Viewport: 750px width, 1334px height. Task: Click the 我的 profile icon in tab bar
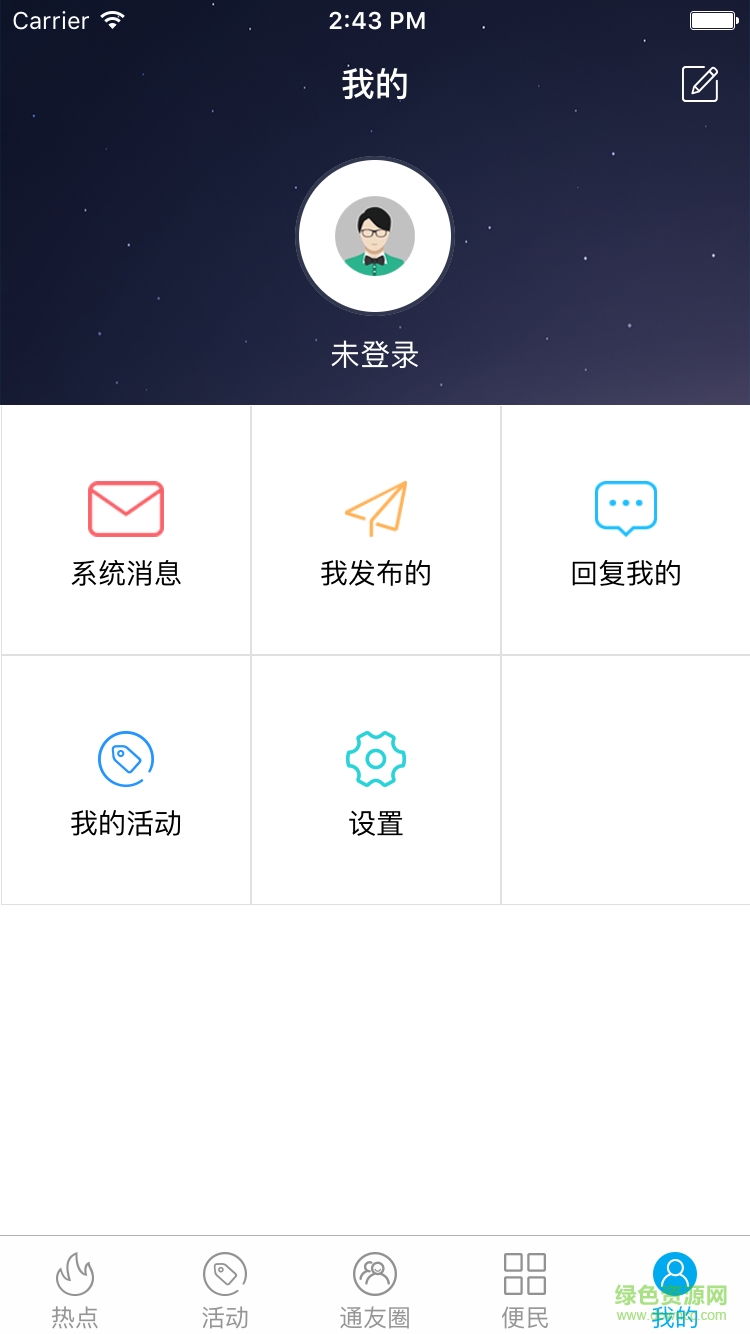[673, 1272]
